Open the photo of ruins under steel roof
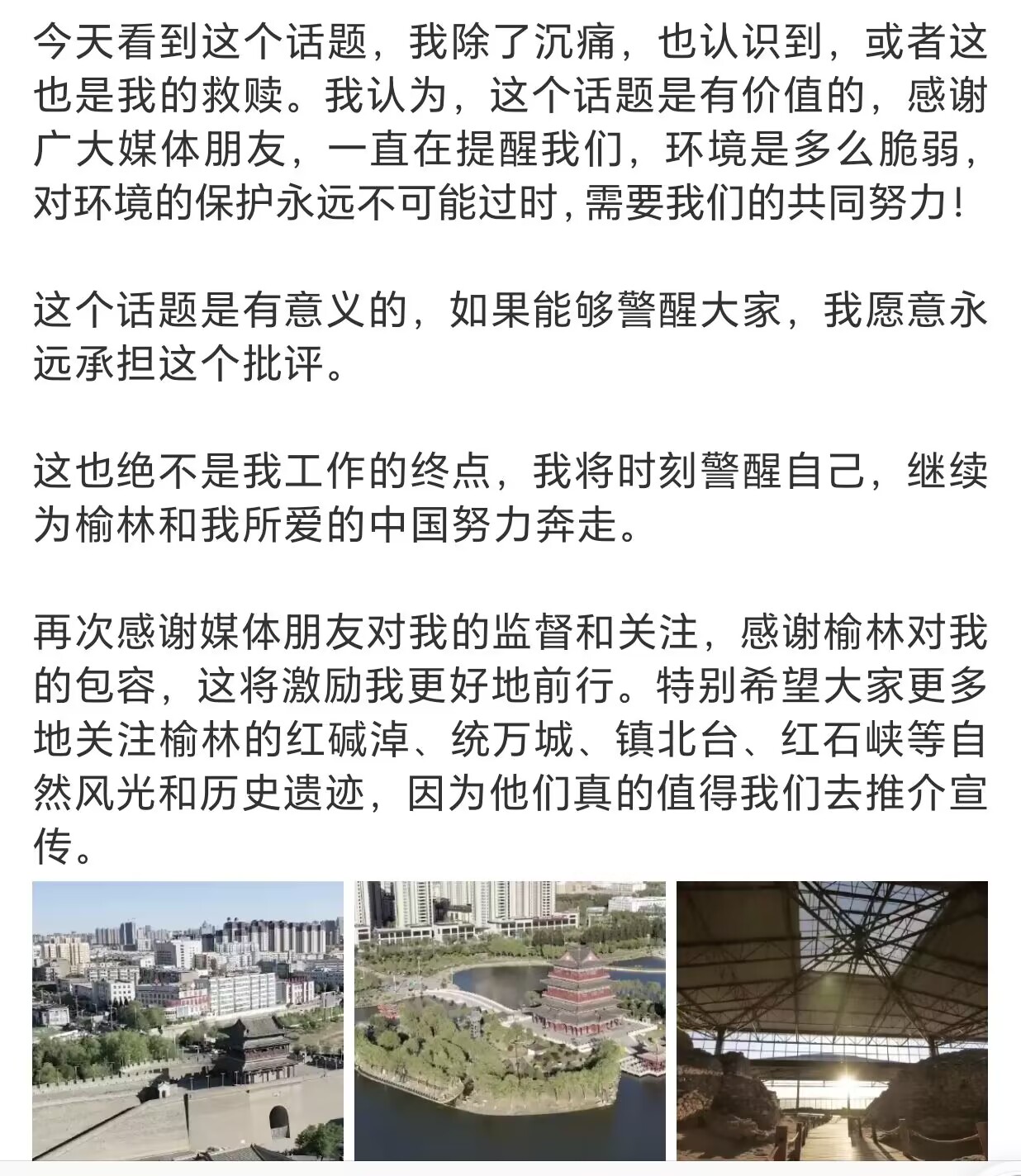The height and width of the screenshot is (1176, 1021). [x=832, y=1021]
